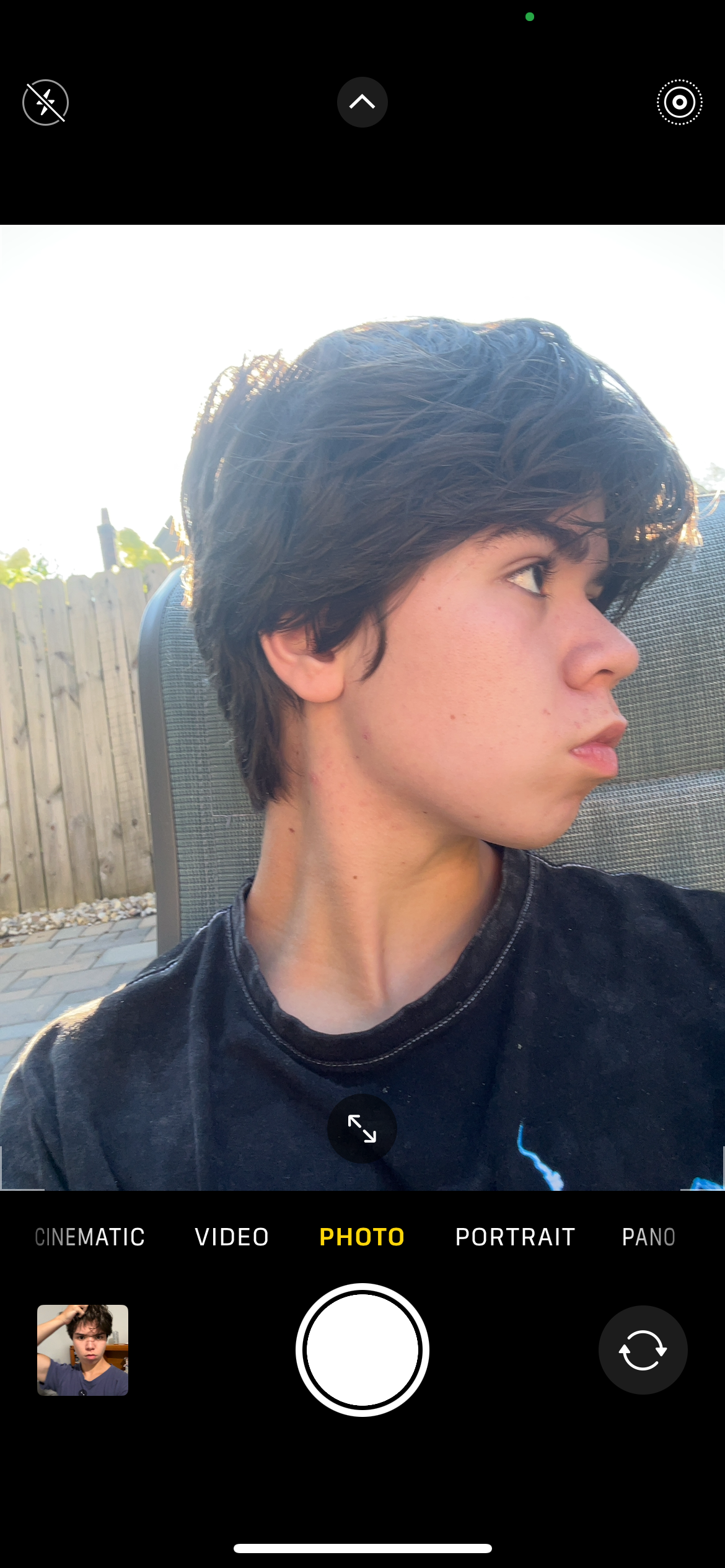Toggle the flash setting icon
The image size is (725, 1568).
click(45, 102)
